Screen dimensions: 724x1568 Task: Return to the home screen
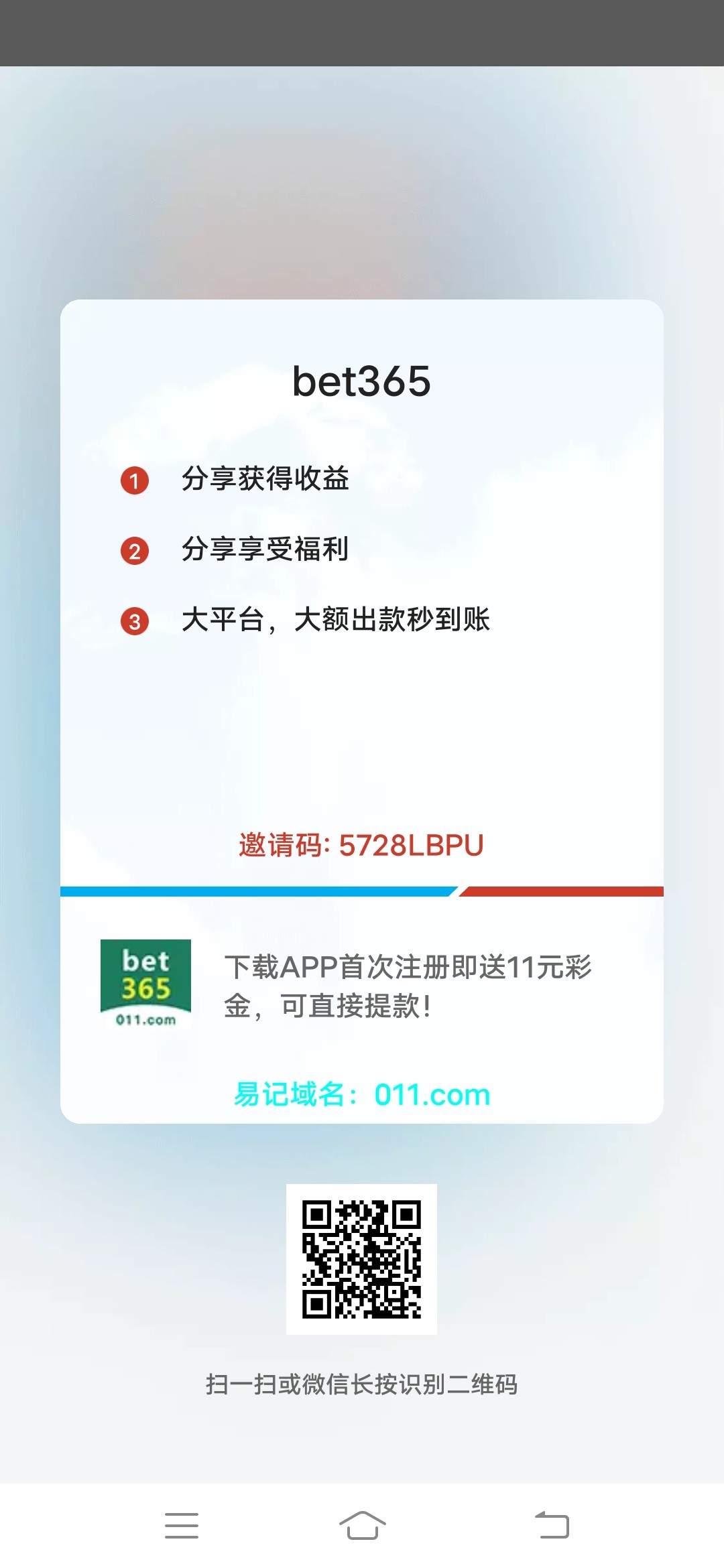(362, 1525)
